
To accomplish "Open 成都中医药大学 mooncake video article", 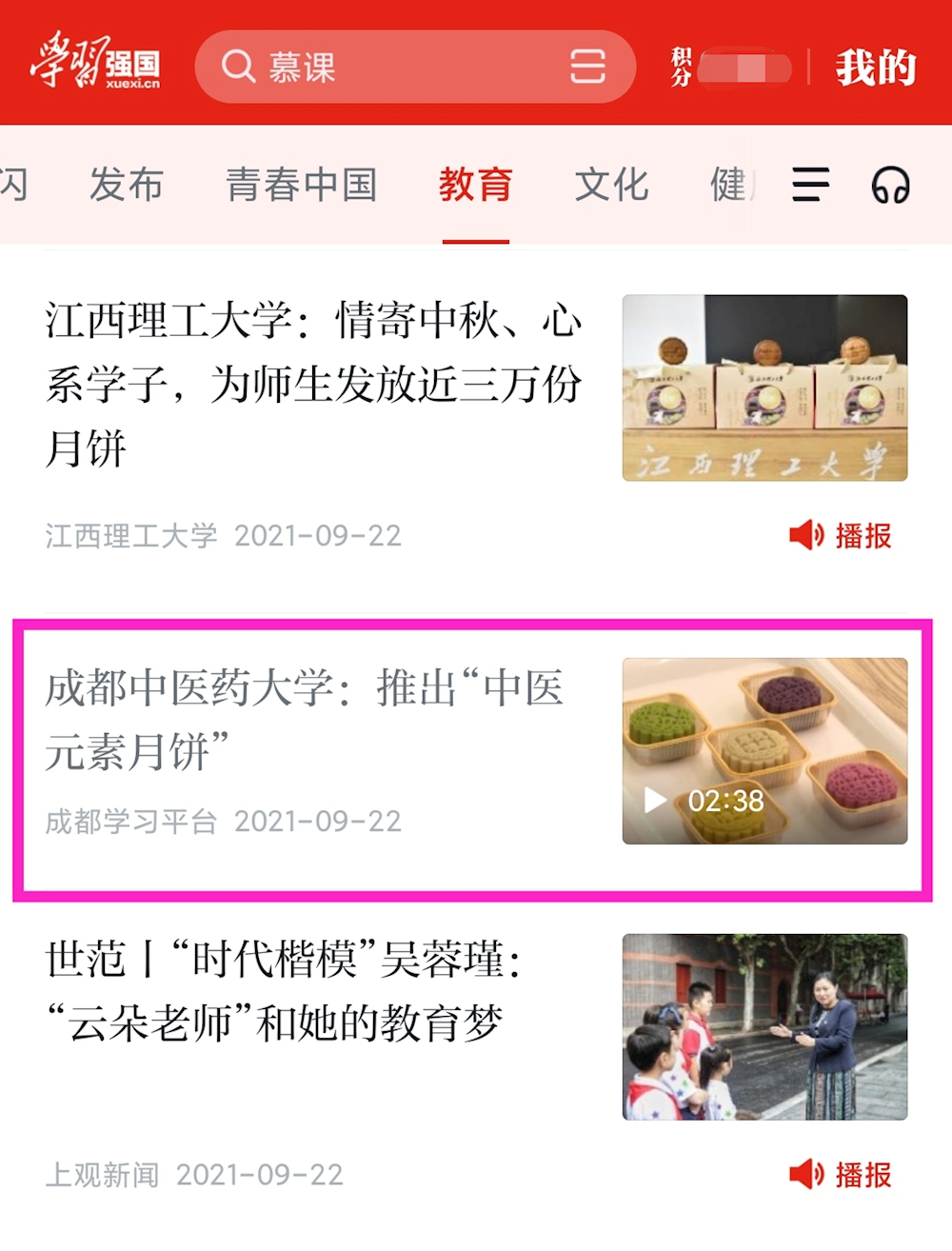I will (x=305, y=719).
